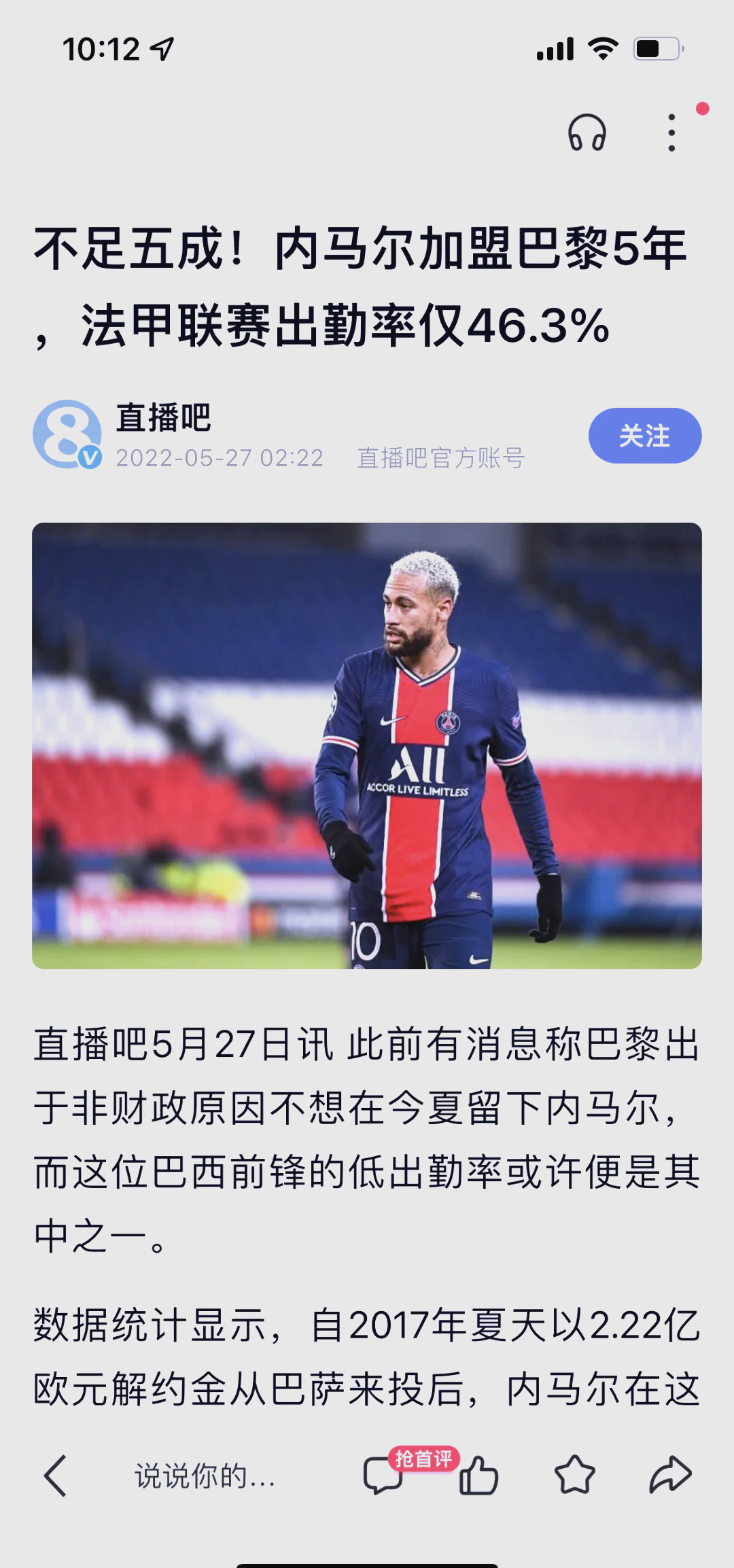Open the comments bubble icon
This screenshot has height=1568, width=734.
pyautogui.click(x=383, y=1476)
